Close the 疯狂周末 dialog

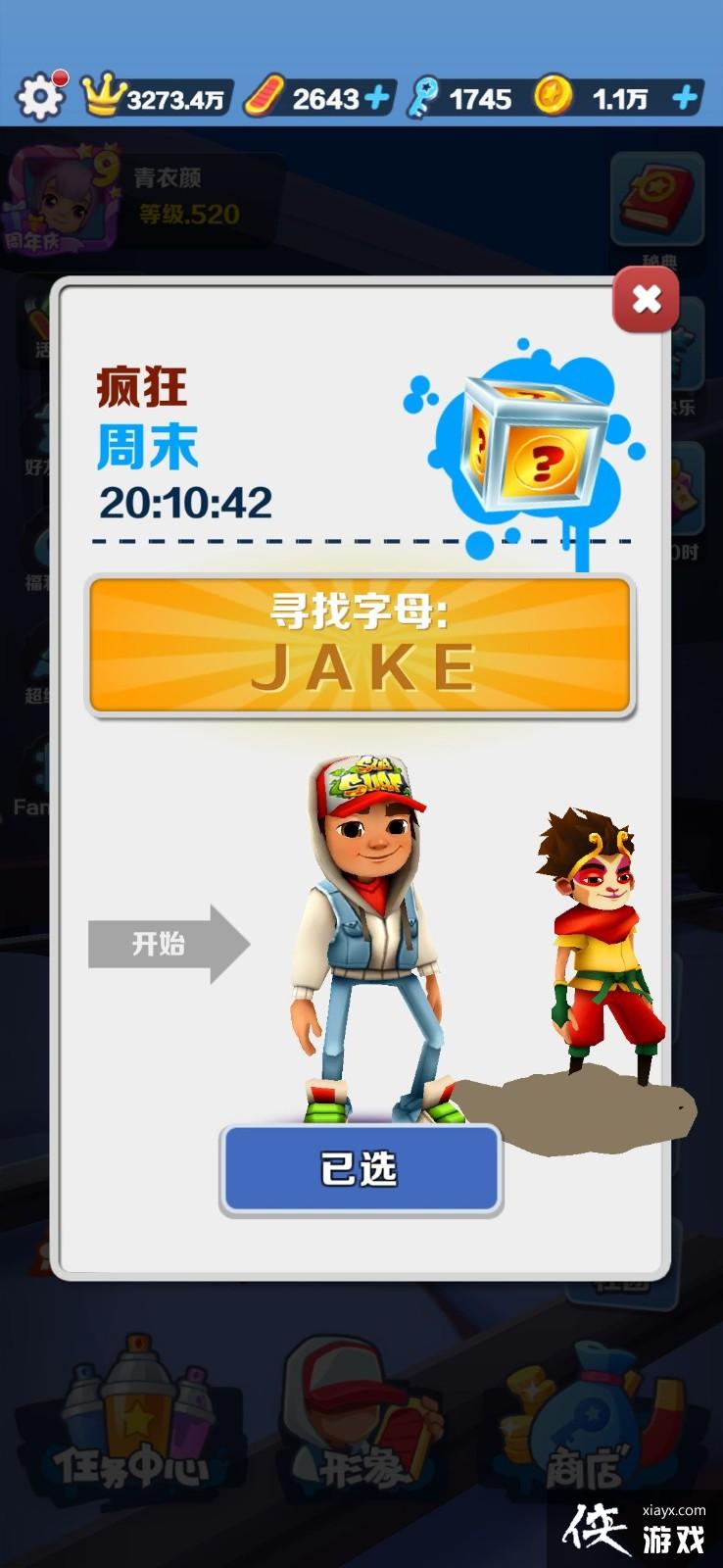tap(646, 300)
